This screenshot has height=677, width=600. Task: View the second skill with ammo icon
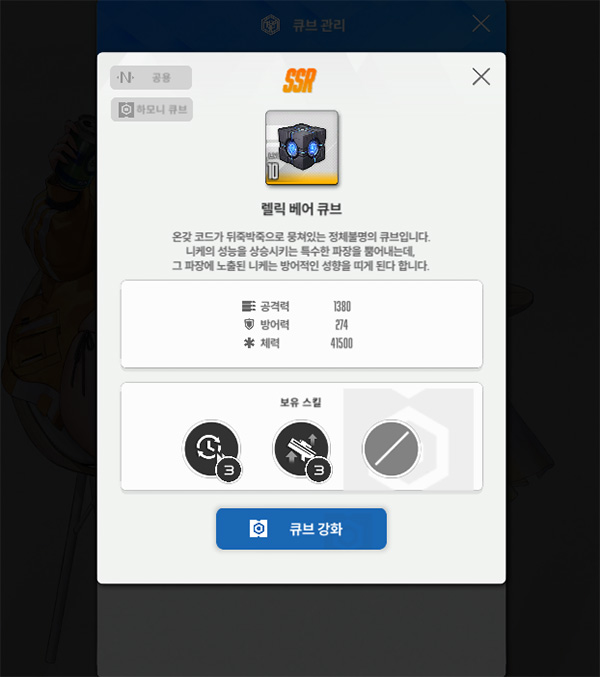[x=302, y=448]
